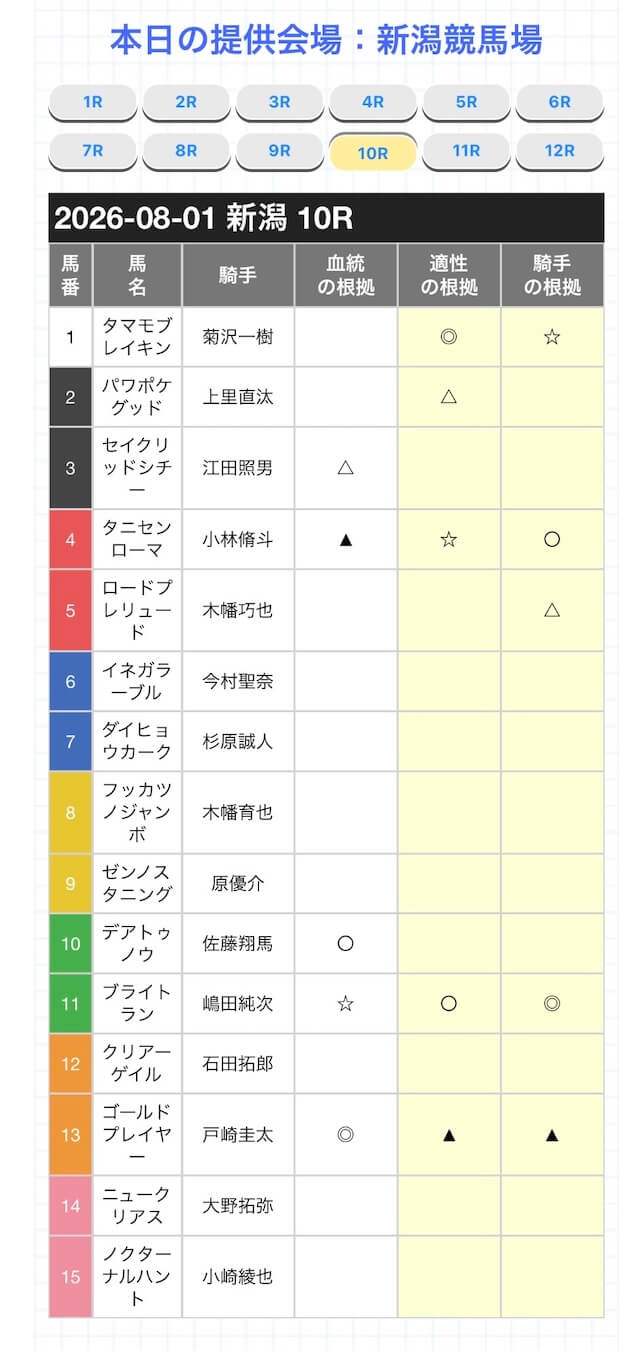
Task: View the 7R race
Action: click(93, 151)
